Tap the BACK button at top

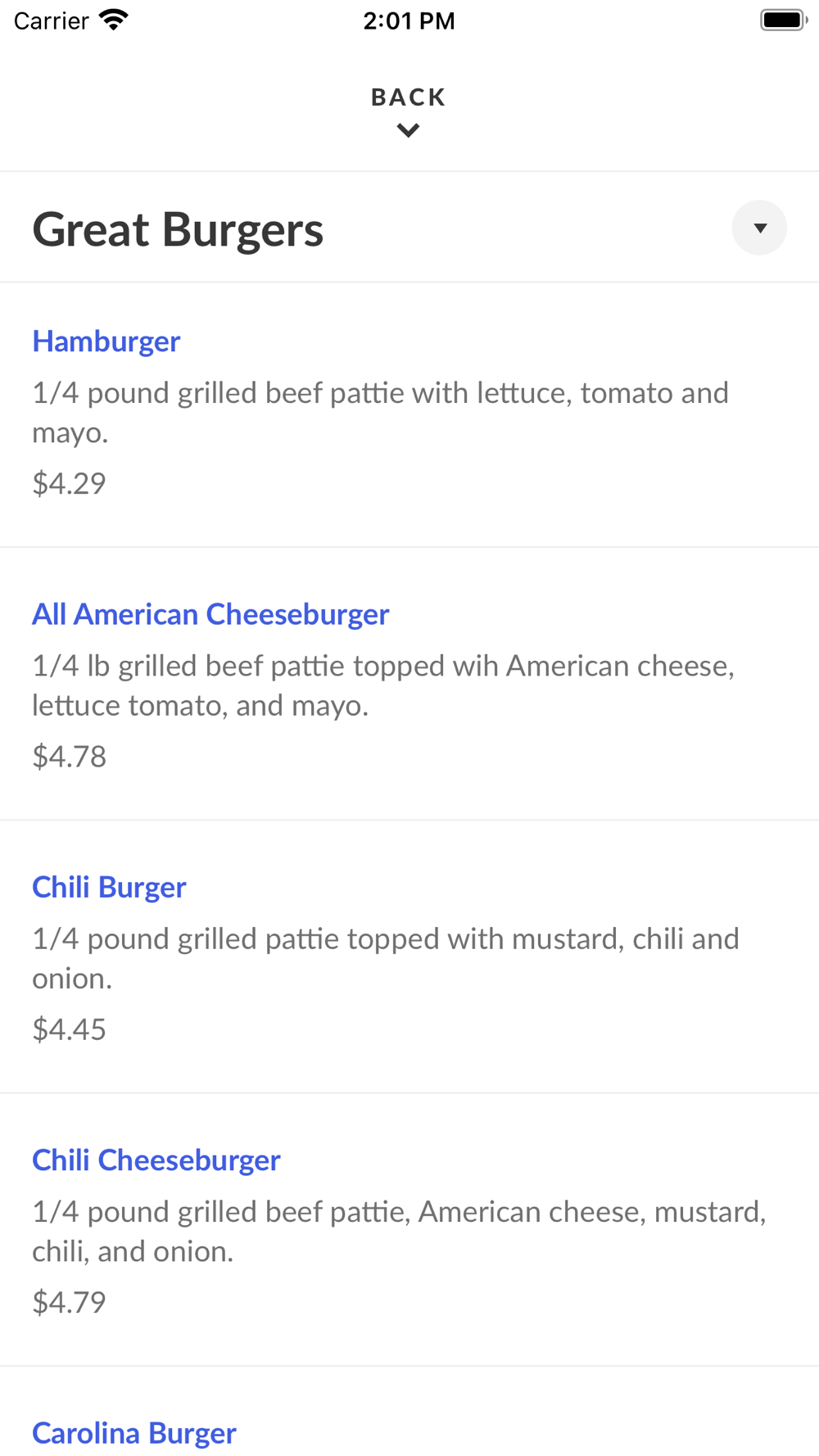click(x=408, y=111)
